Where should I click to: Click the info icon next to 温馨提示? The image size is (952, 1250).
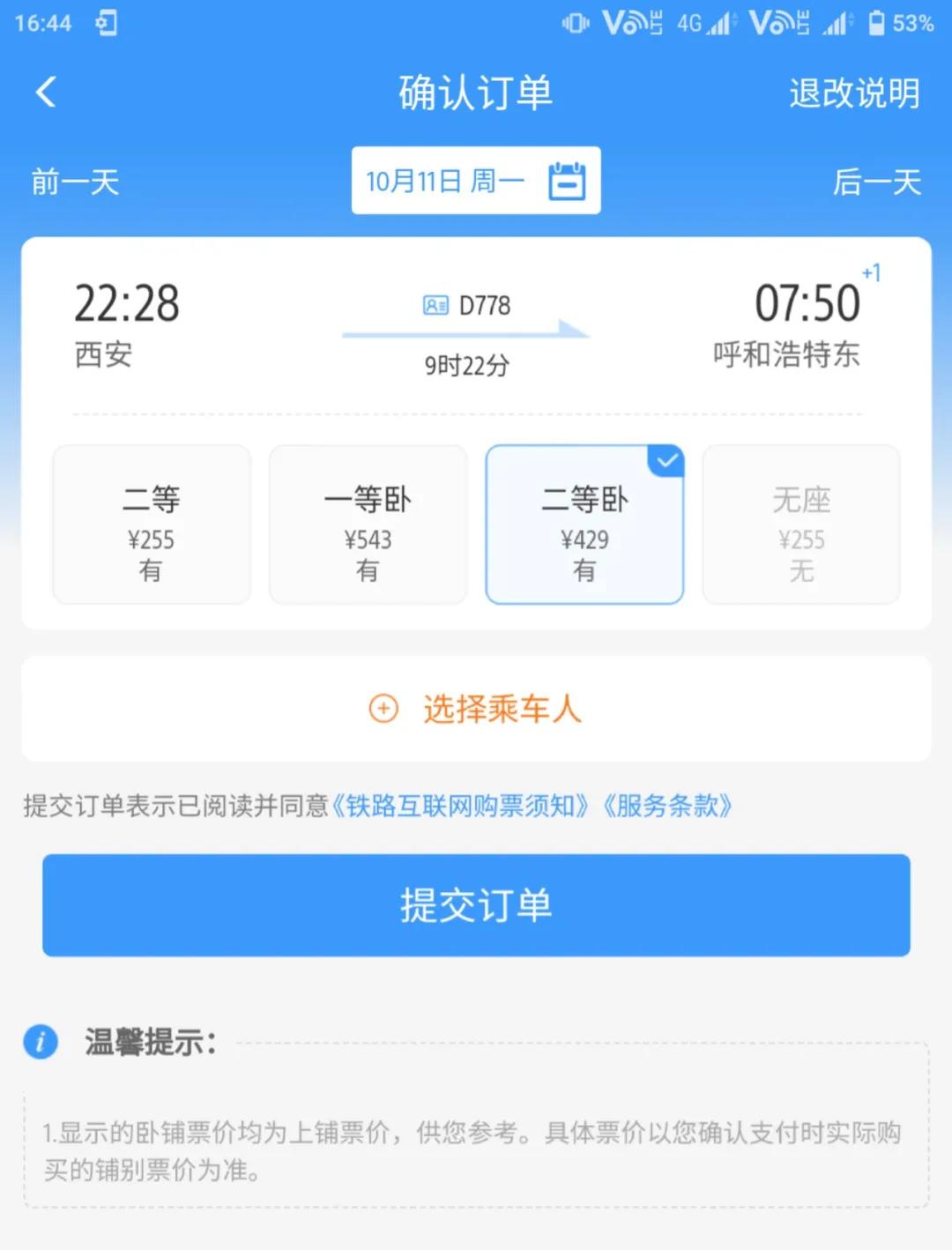(x=41, y=1043)
